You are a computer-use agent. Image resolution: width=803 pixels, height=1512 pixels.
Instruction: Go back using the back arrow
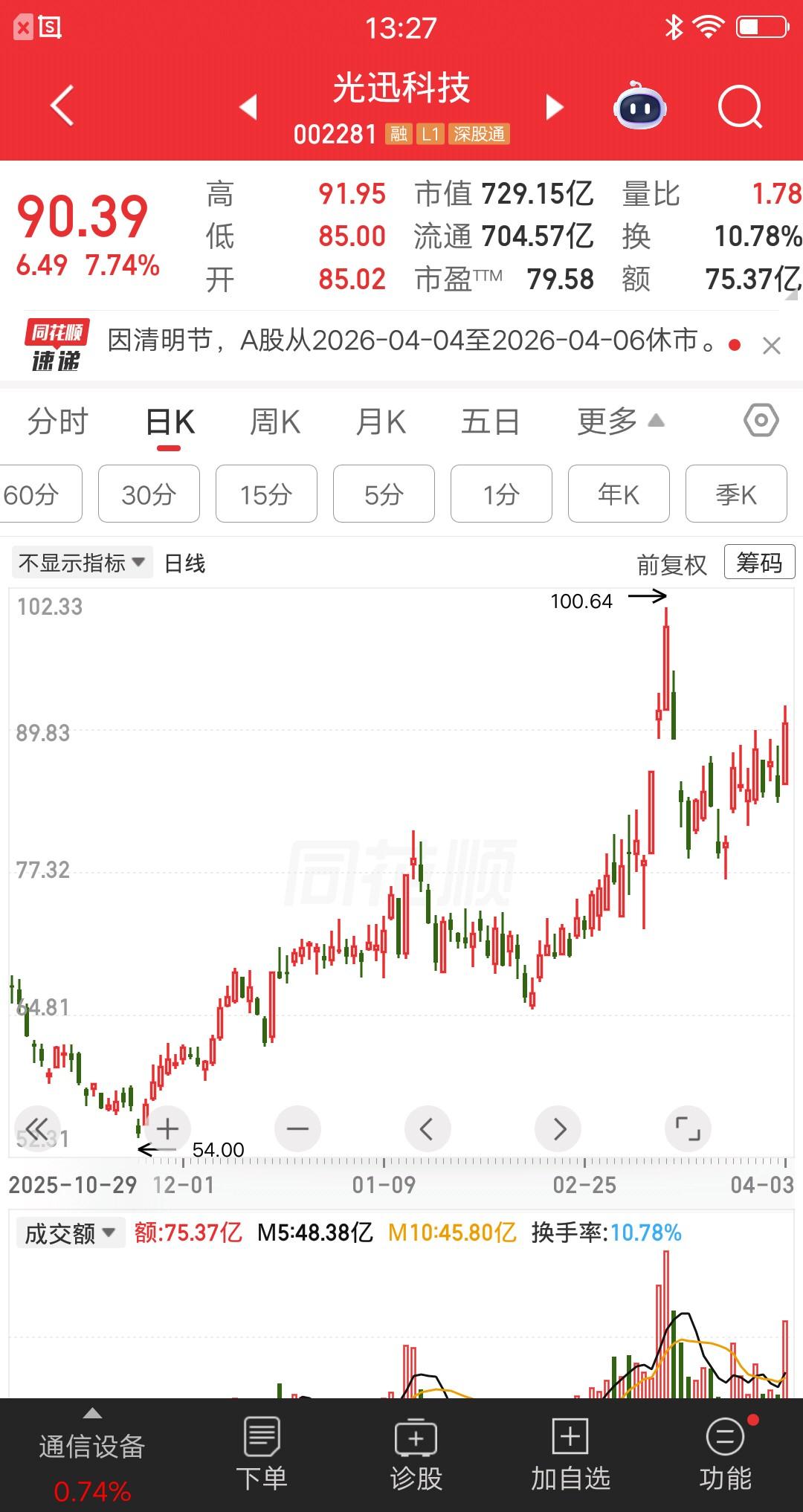coord(62,106)
